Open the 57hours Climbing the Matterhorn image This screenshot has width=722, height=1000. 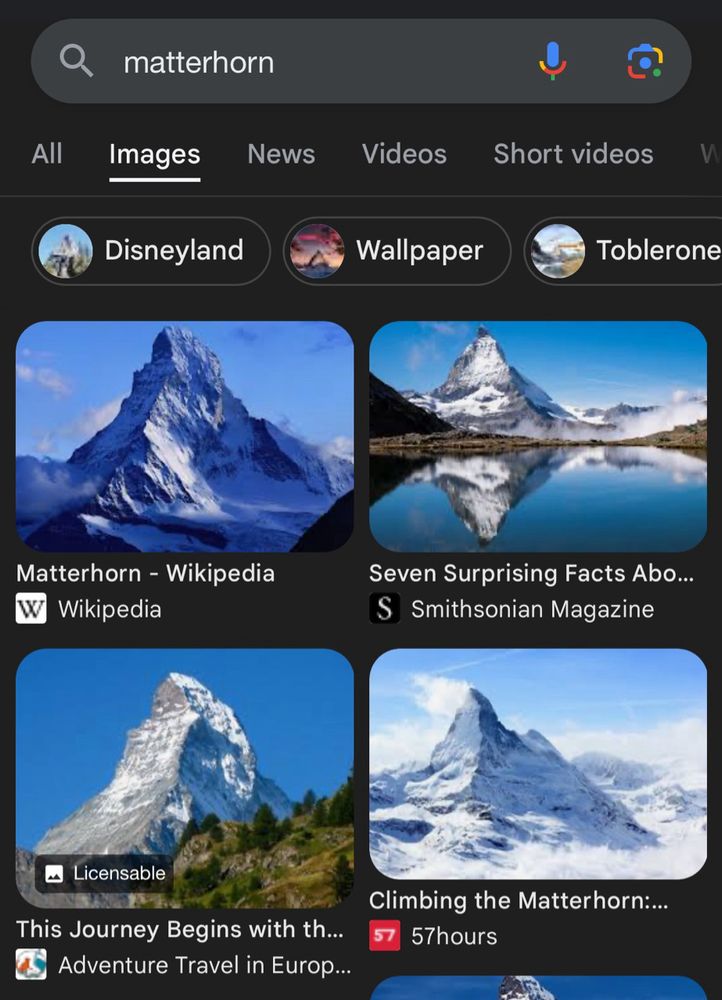click(538, 764)
